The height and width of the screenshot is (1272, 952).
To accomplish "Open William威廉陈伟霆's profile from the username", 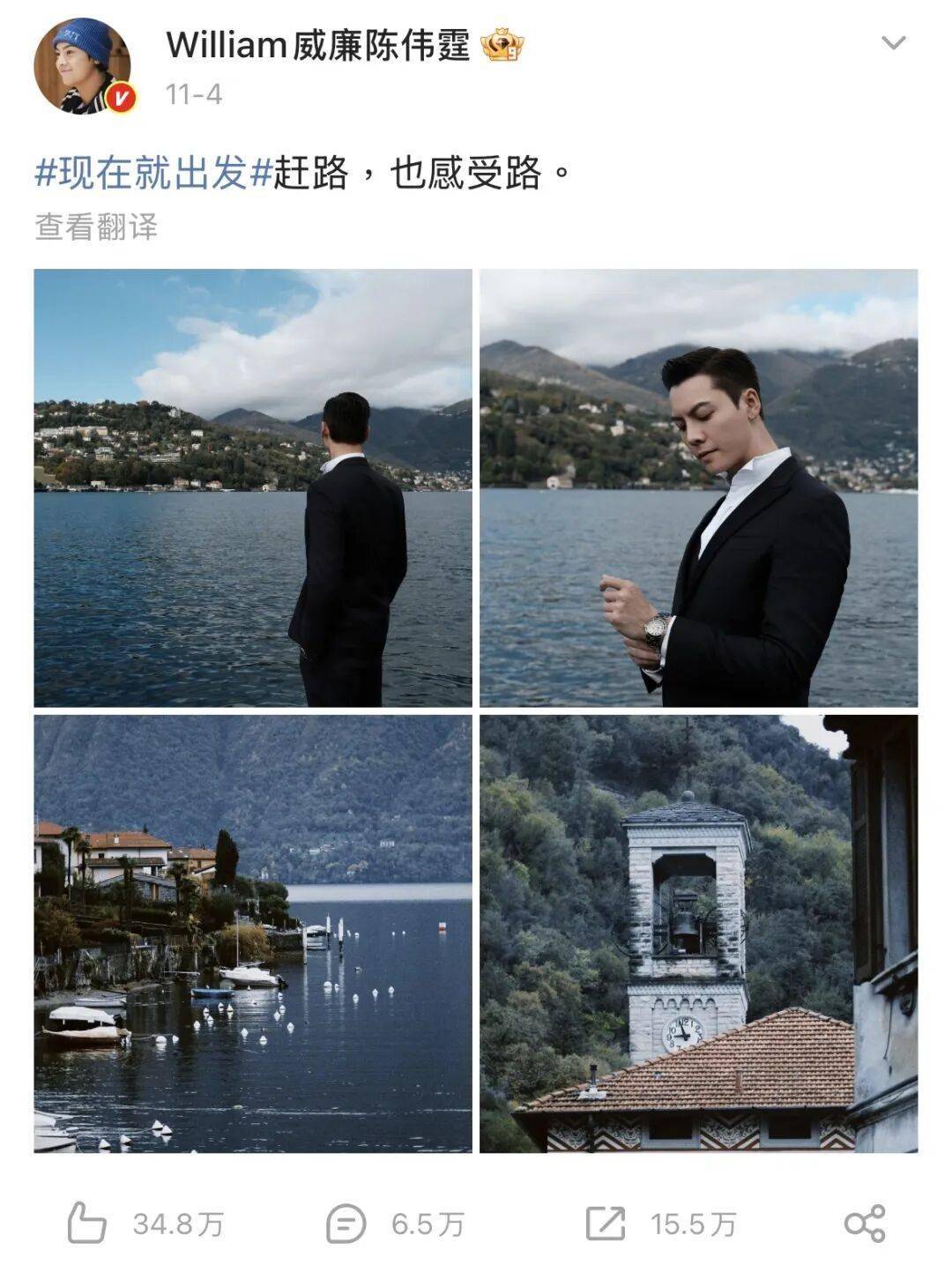I will pos(317,45).
